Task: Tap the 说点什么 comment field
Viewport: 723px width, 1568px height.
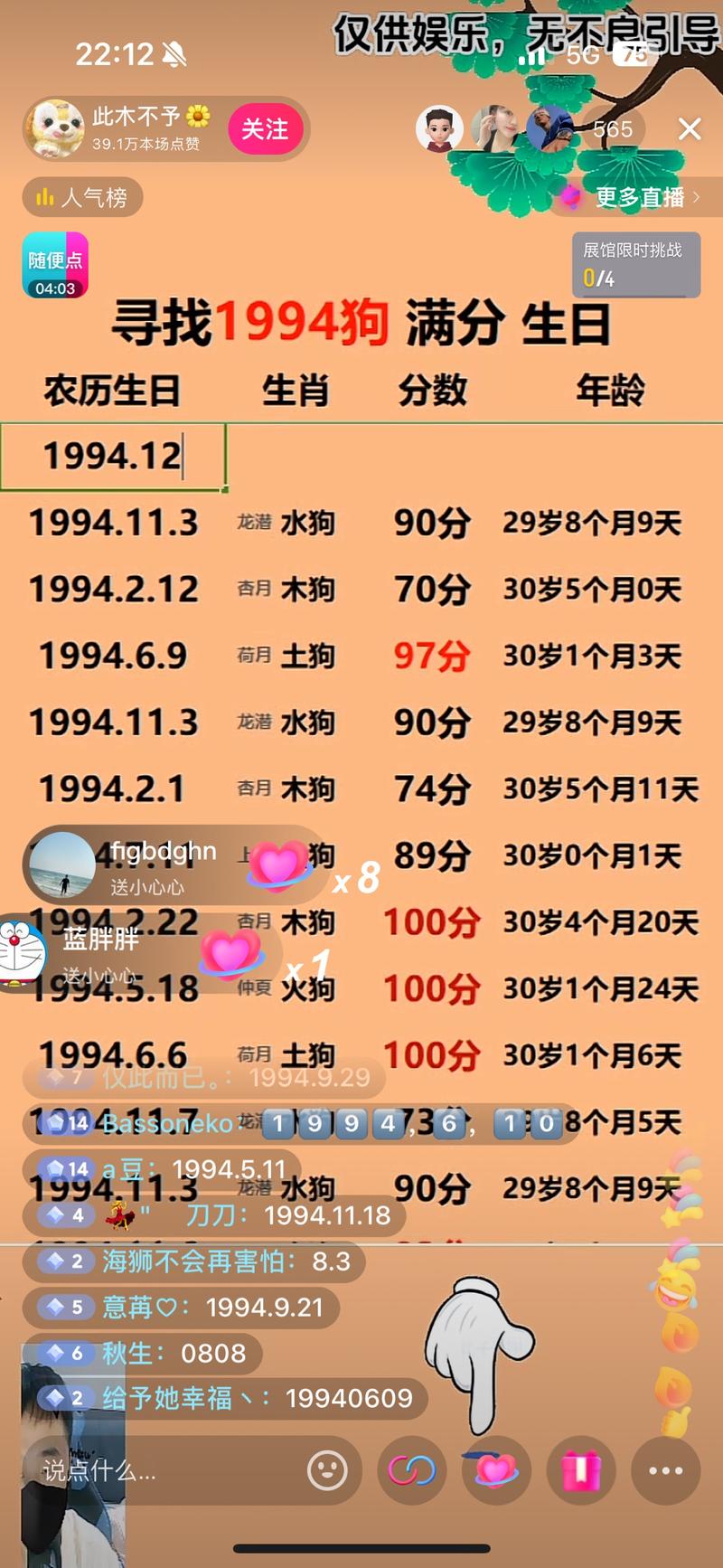Action: pos(163,1471)
